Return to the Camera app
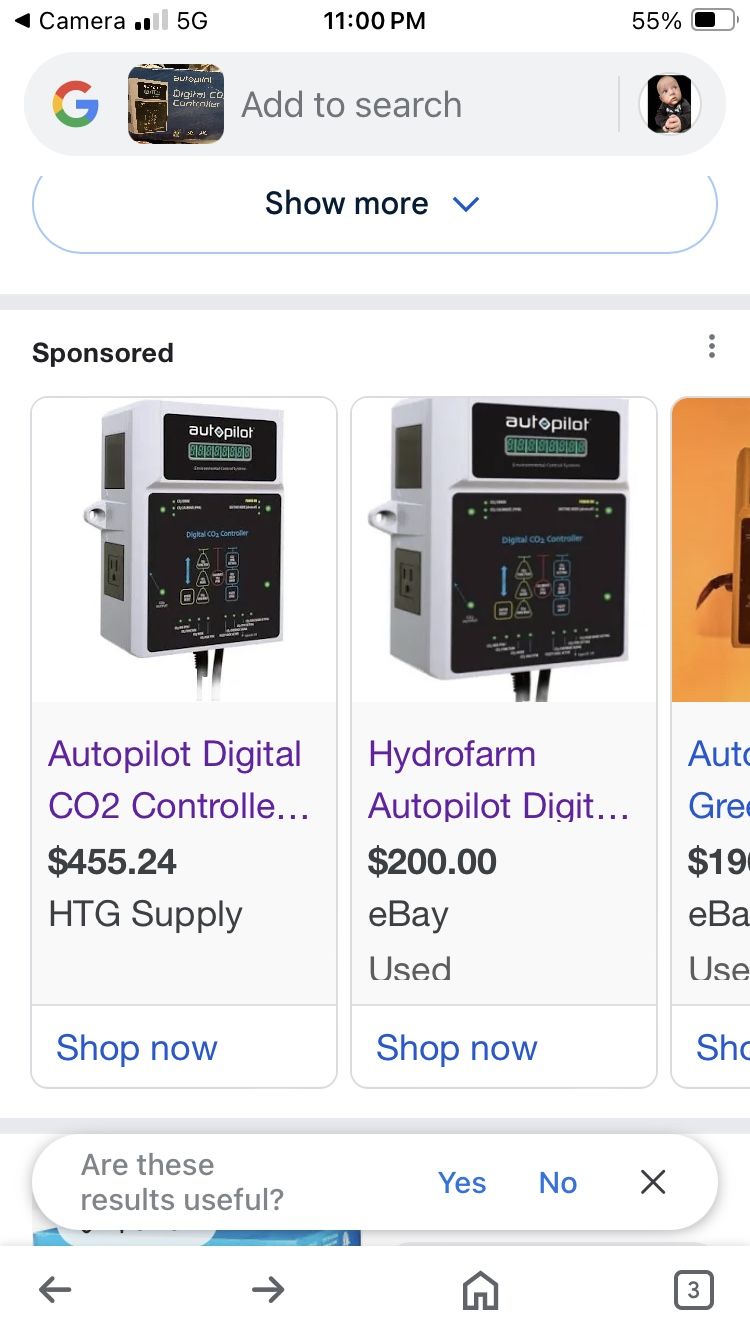750x1334 pixels. (70, 20)
